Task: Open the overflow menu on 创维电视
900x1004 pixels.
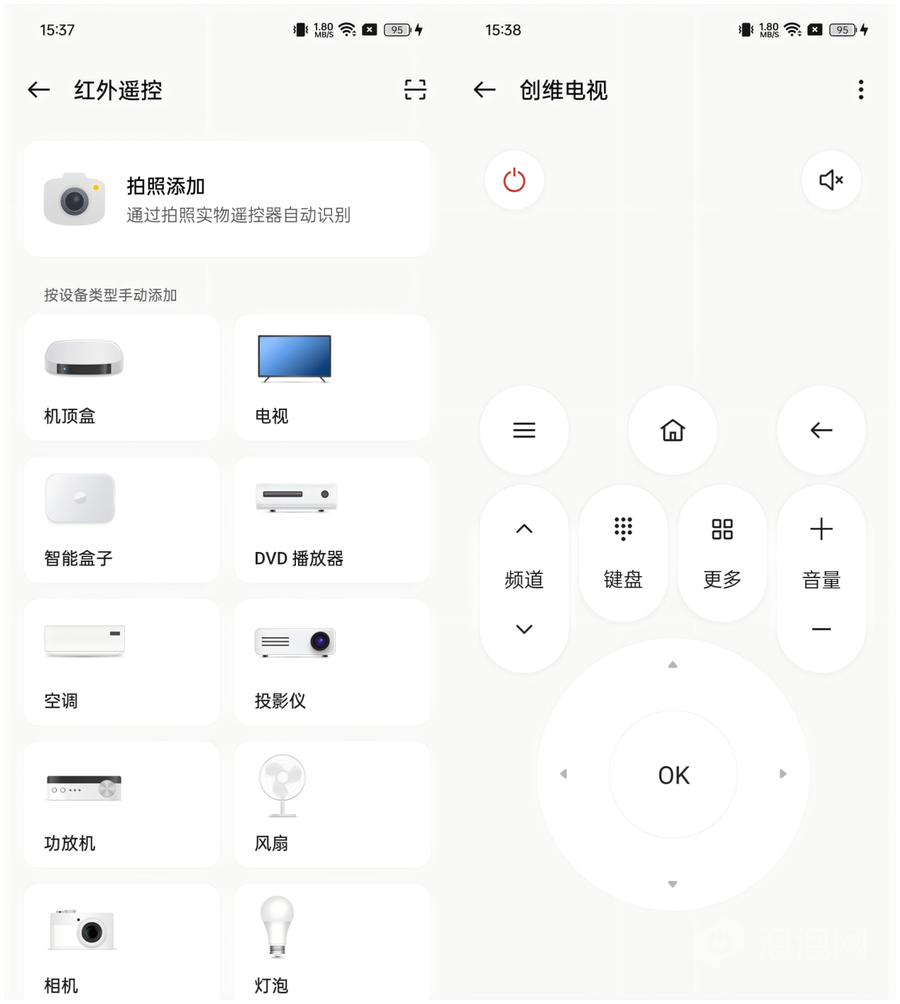Action: [860, 90]
